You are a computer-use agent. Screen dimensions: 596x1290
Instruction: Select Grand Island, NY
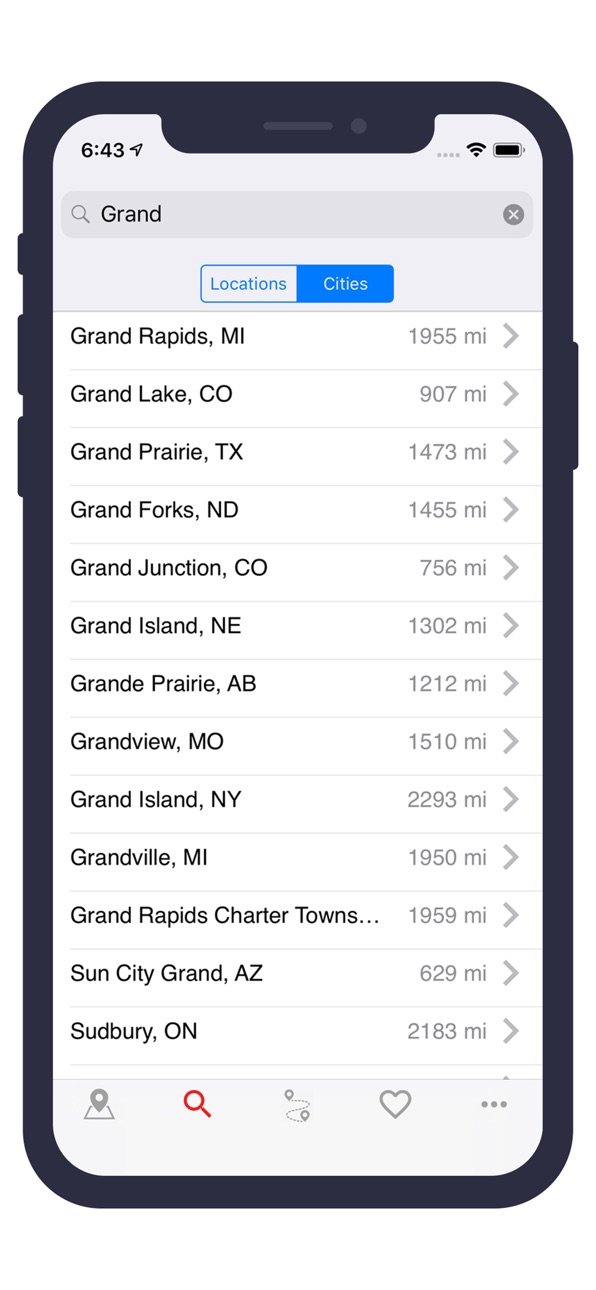click(x=298, y=801)
